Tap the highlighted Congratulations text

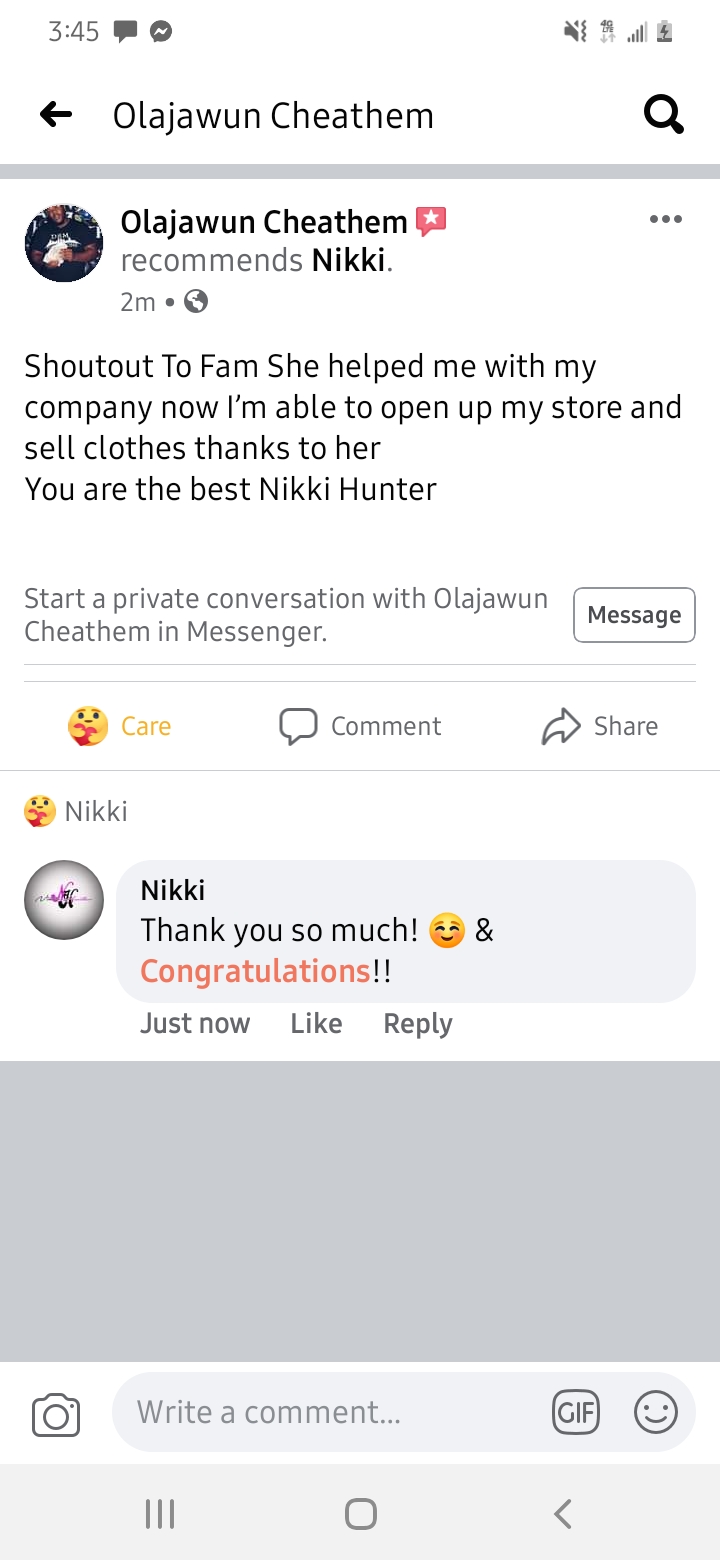tap(255, 971)
